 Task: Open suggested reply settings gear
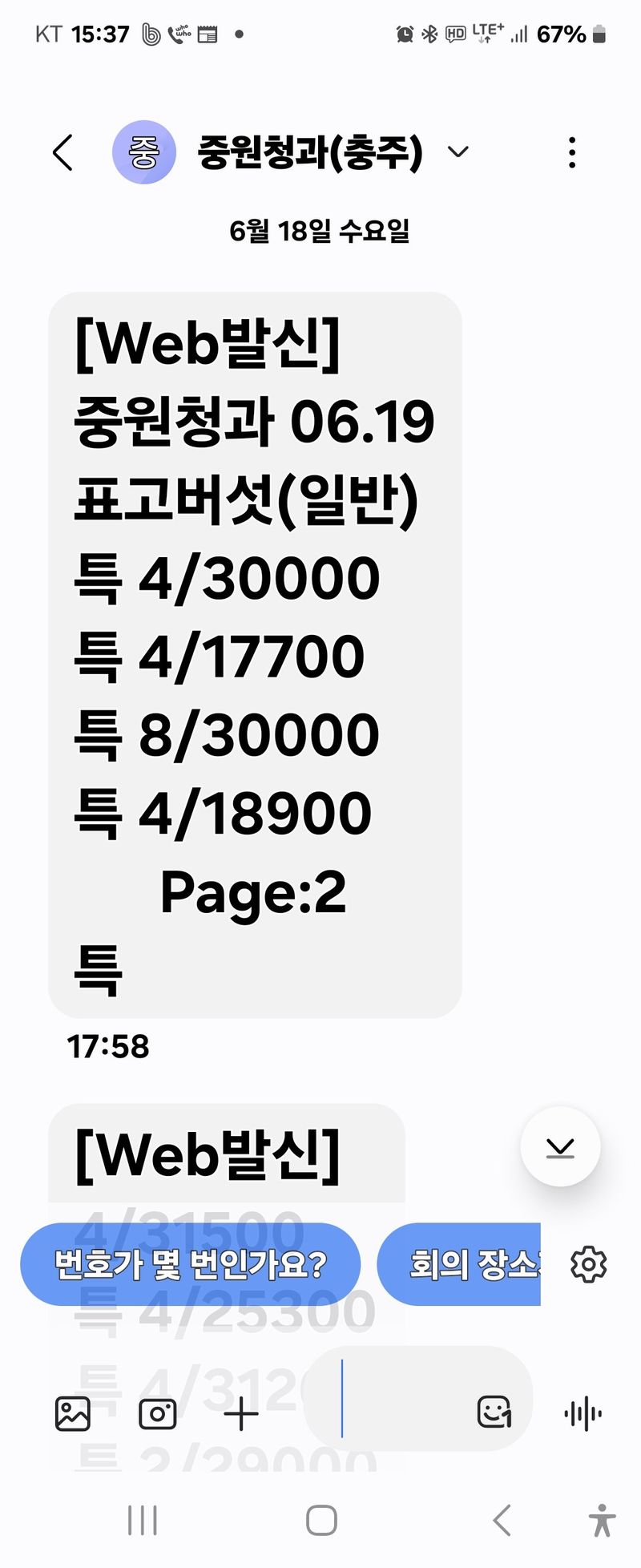coord(588,1264)
